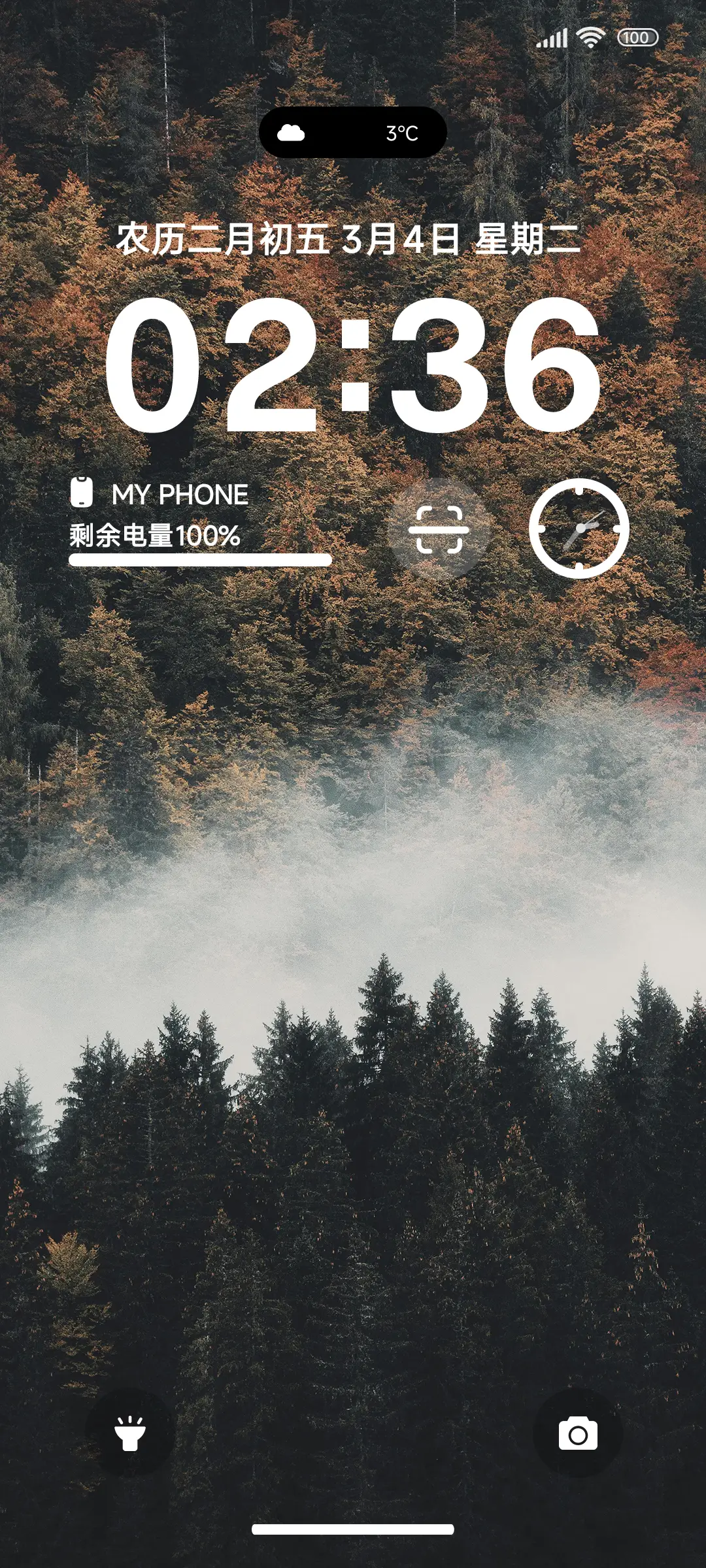Open the weather pill showing 3°C
The image size is (706, 1568).
[353, 133]
